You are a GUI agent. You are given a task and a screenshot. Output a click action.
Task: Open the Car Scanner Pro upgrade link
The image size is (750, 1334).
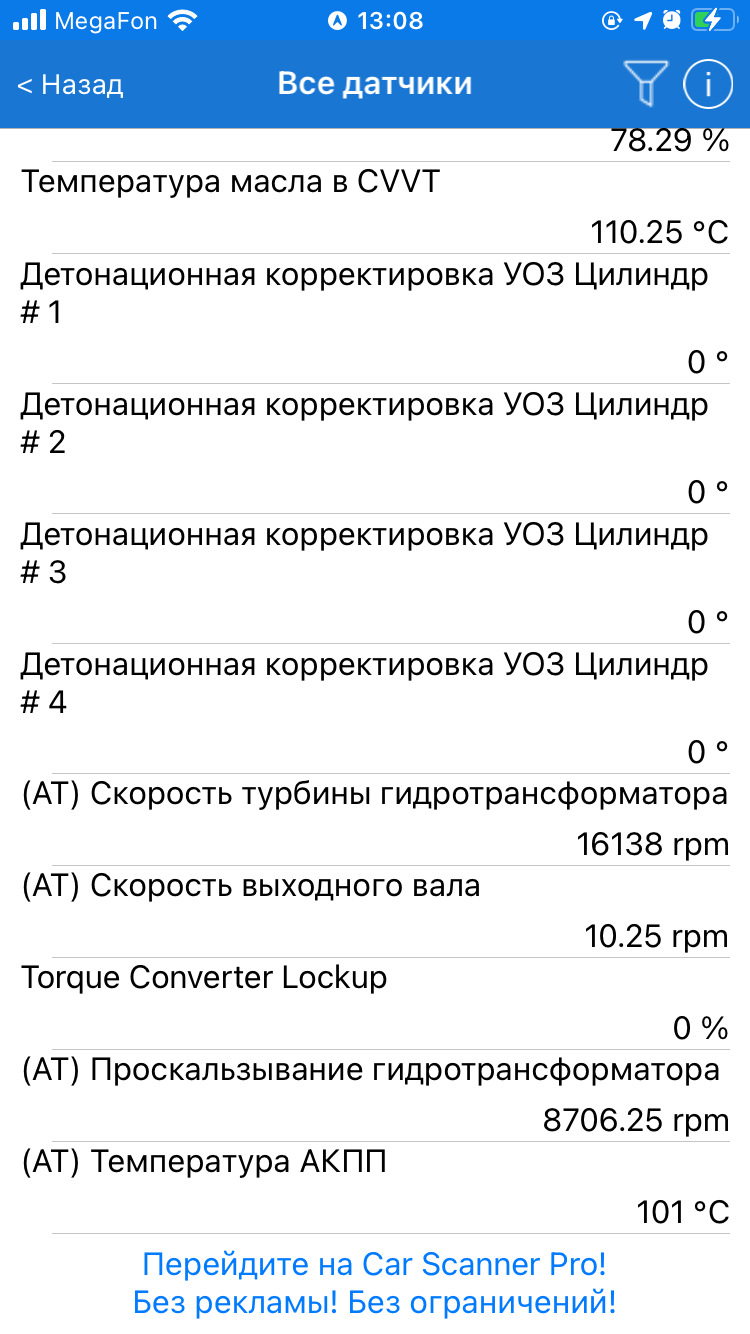point(374,1284)
